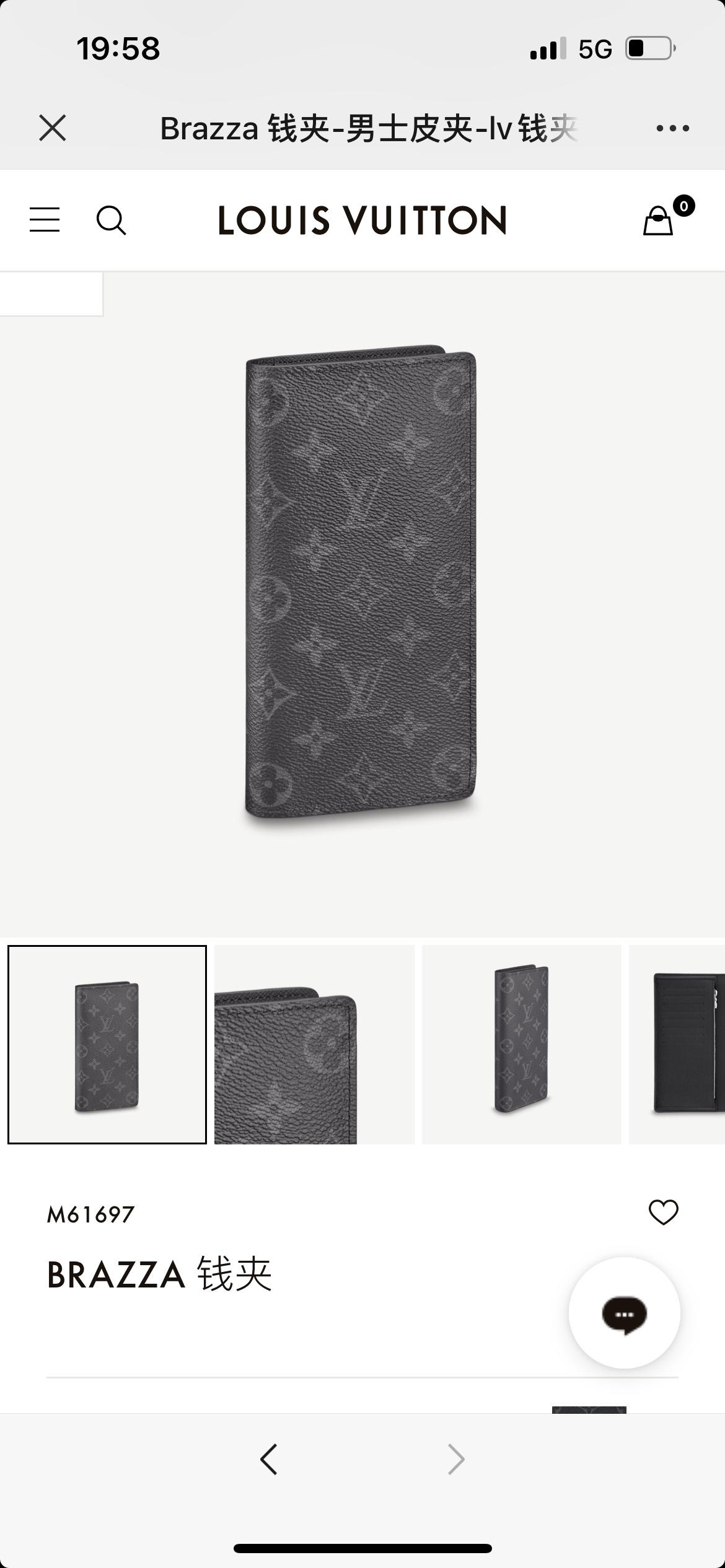
Task: Open the floating chat assistant bubble
Action: click(x=624, y=1313)
